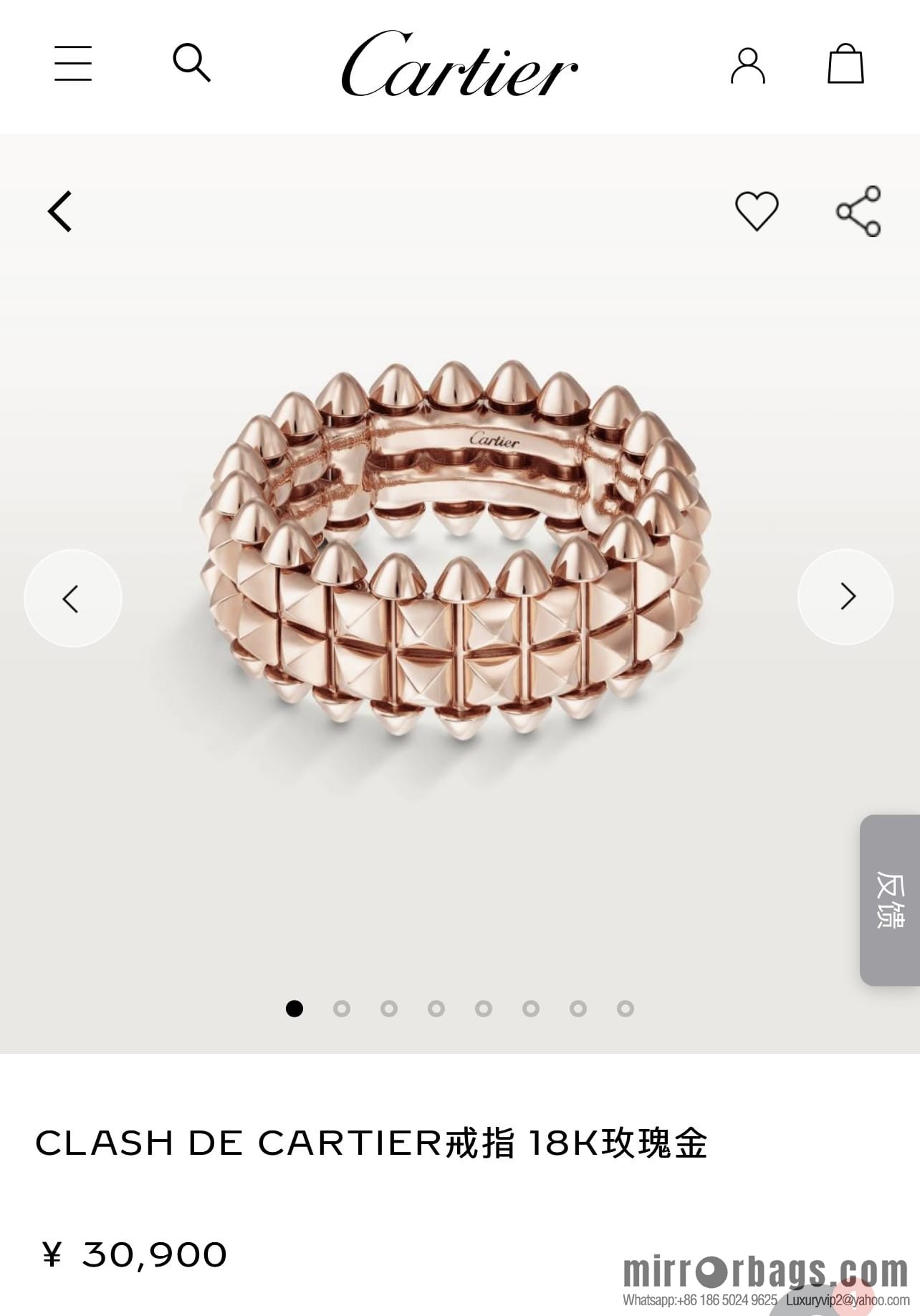This screenshot has height=1316, width=920.
Task: Select the last pagination dot
Action: coord(623,1008)
